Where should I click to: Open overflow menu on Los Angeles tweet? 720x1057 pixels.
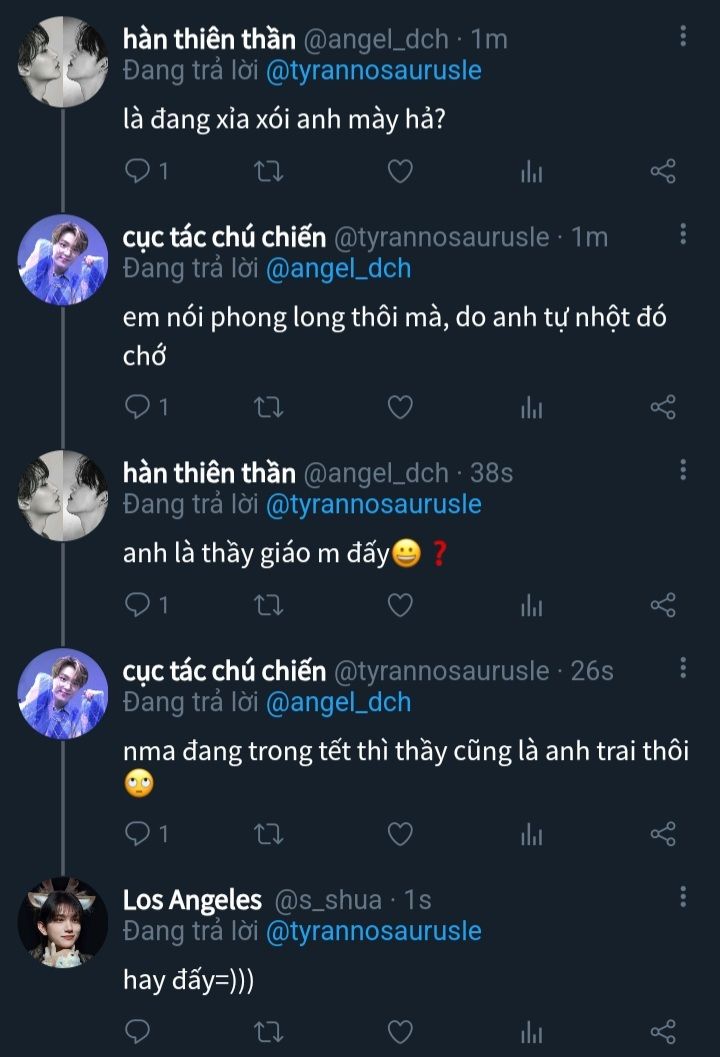coord(683,897)
